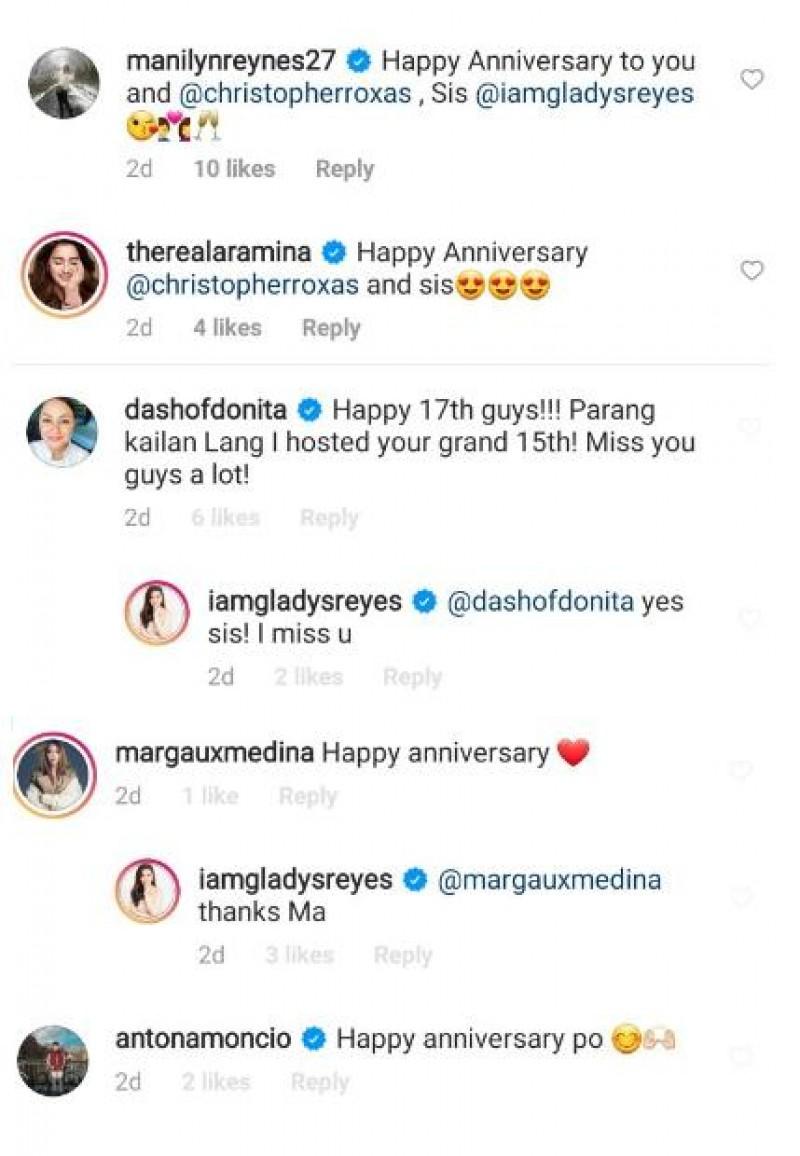Reply to antonamoncio's comment

pos(319,1082)
